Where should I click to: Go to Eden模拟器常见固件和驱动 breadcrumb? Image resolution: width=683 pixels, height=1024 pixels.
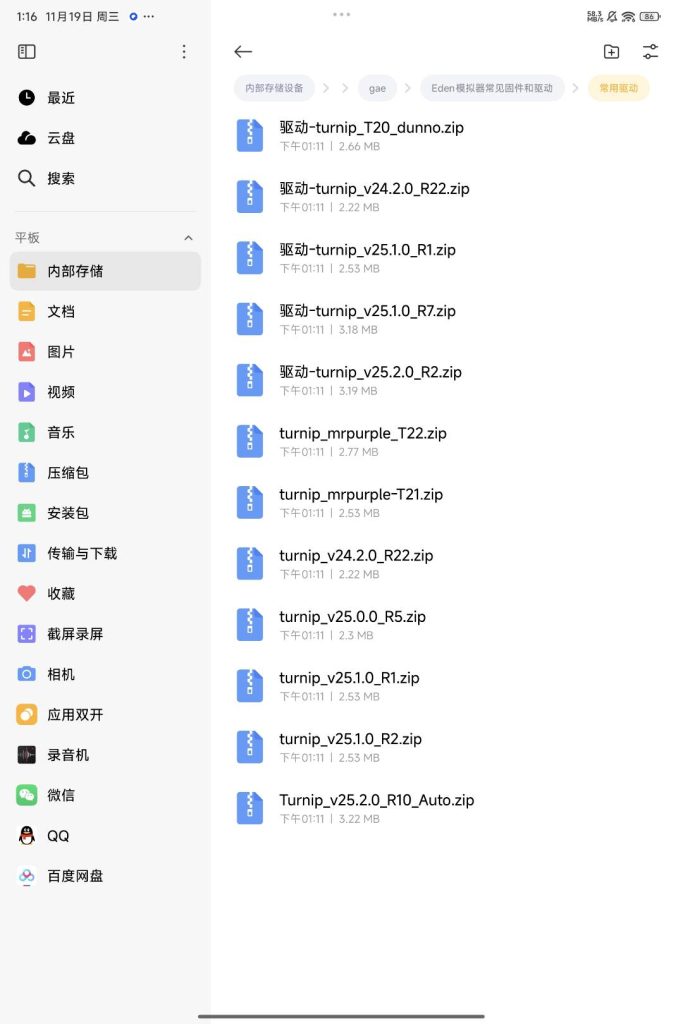click(x=491, y=88)
